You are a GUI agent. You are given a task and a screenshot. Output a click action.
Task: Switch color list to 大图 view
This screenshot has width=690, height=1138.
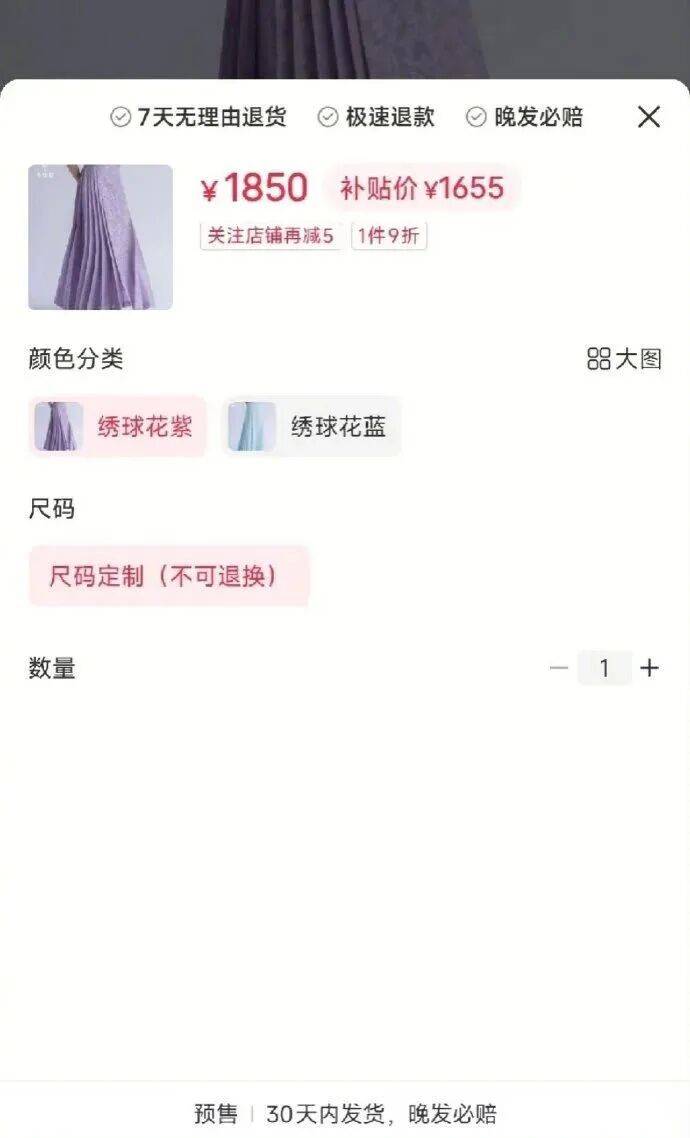(x=624, y=359)
